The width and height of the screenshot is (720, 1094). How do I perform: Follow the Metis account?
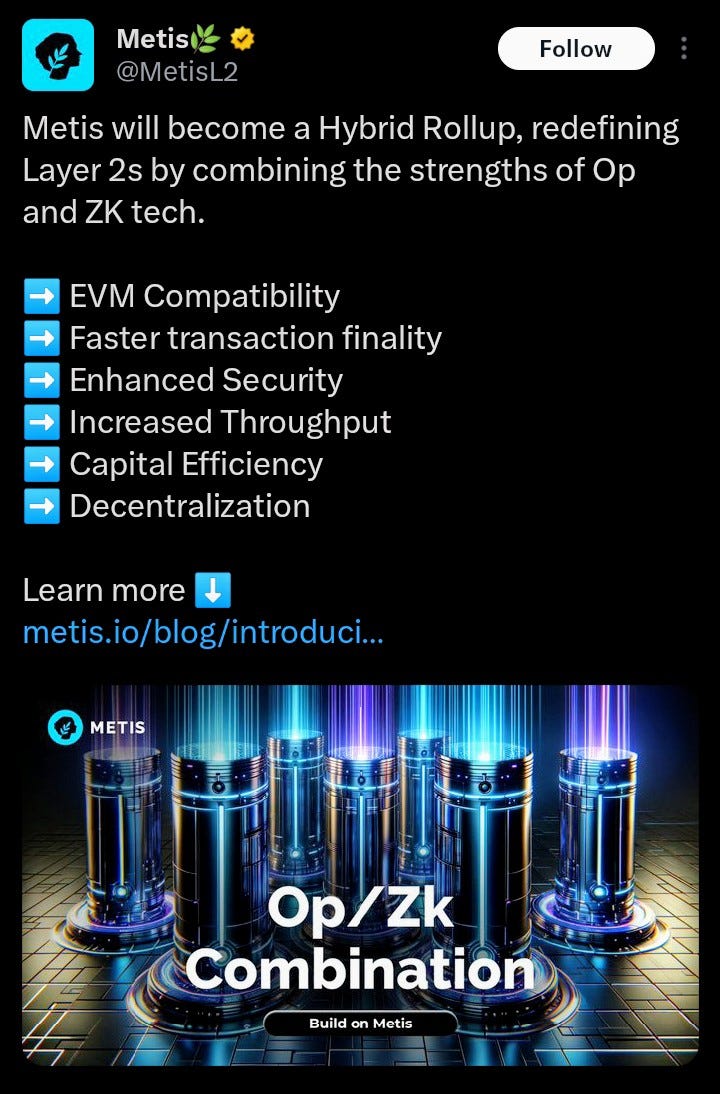pyautogui.click(x=575, y=48)
